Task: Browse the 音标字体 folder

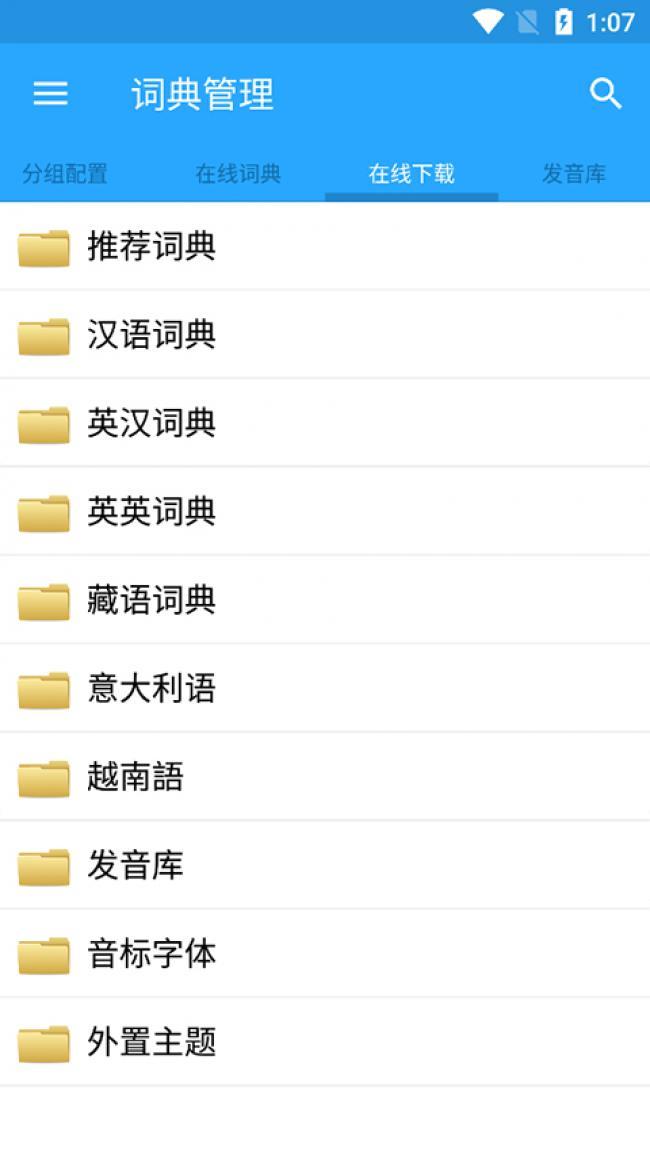Action: click(x=325, y=953)
